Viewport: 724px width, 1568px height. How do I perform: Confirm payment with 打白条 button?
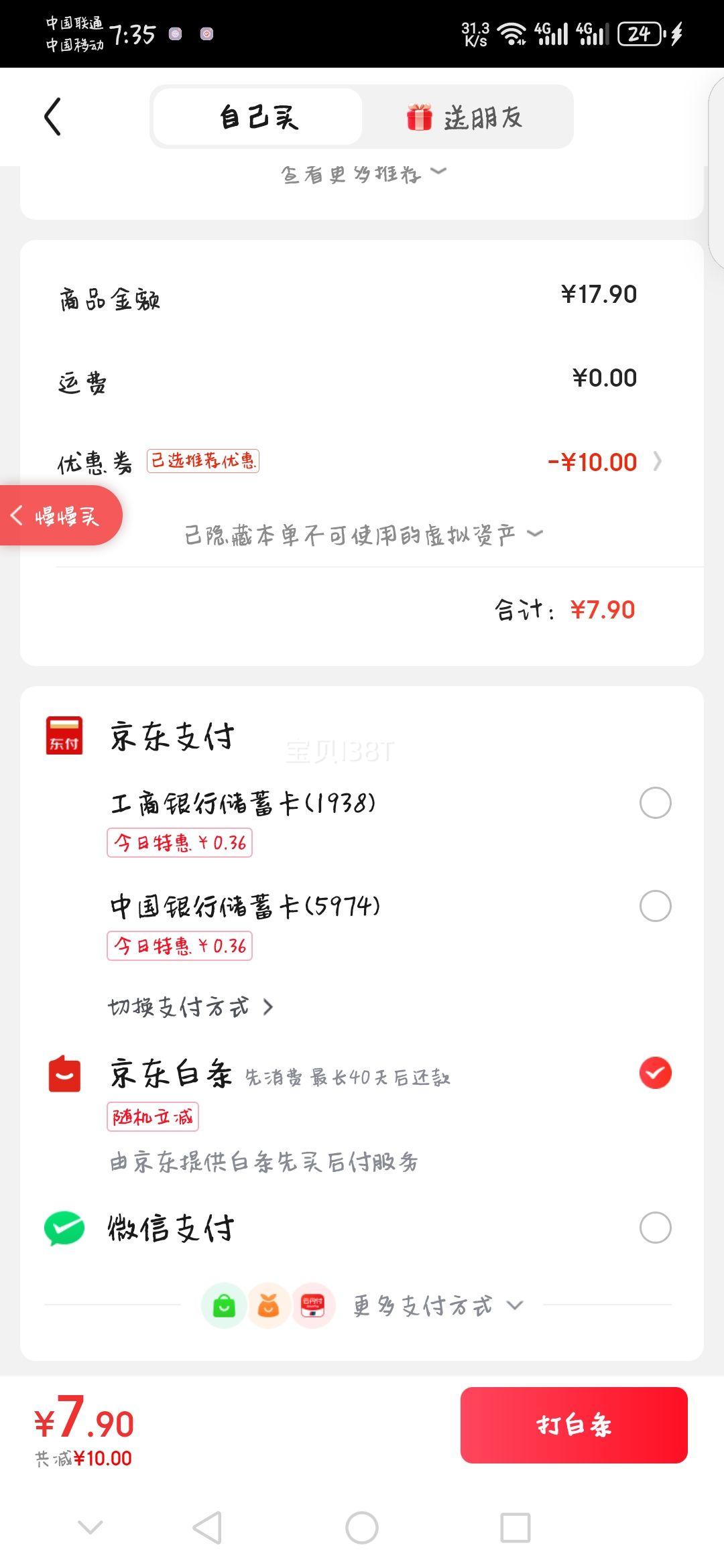(574, 1425)
